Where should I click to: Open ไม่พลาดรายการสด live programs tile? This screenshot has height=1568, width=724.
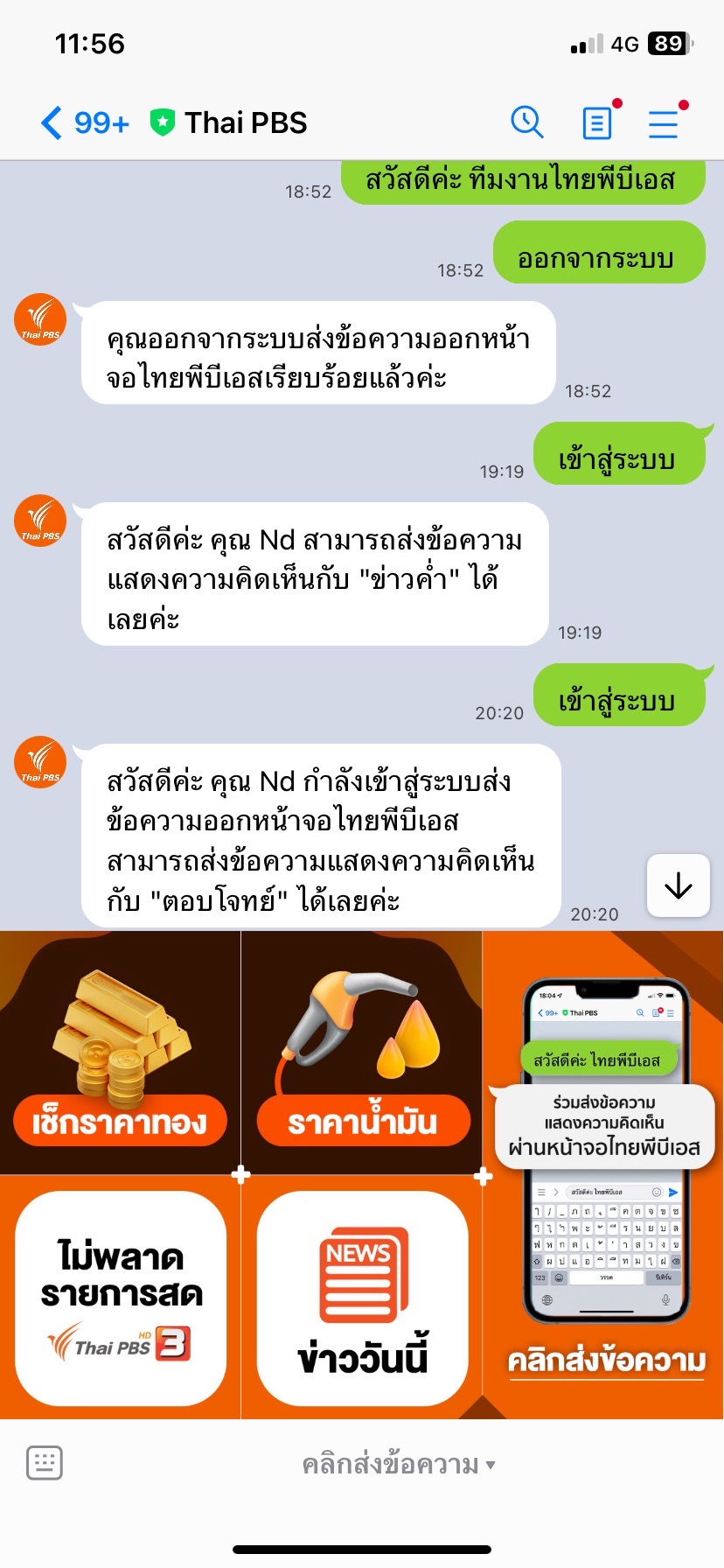(x=121, y=1298)
